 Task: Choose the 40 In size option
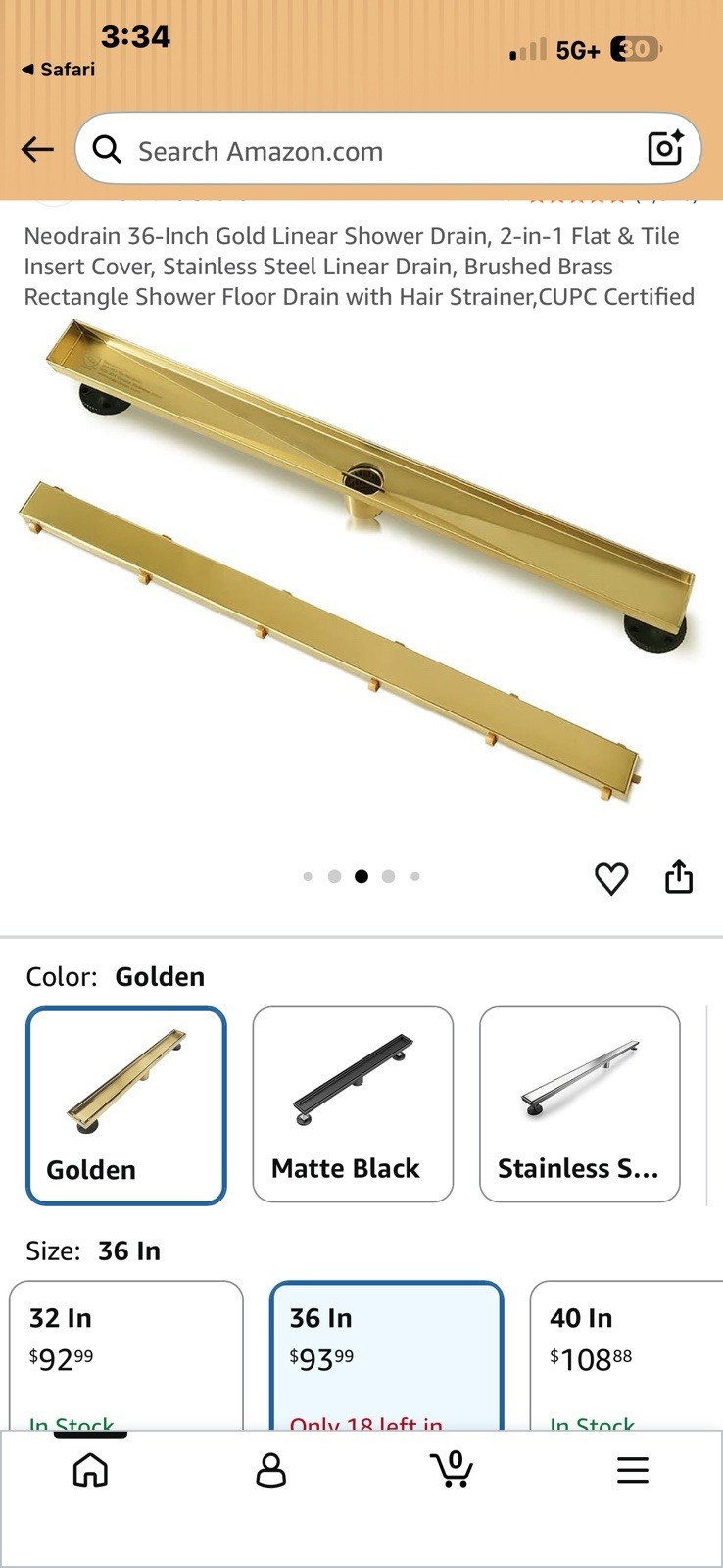coord(627,1355)
